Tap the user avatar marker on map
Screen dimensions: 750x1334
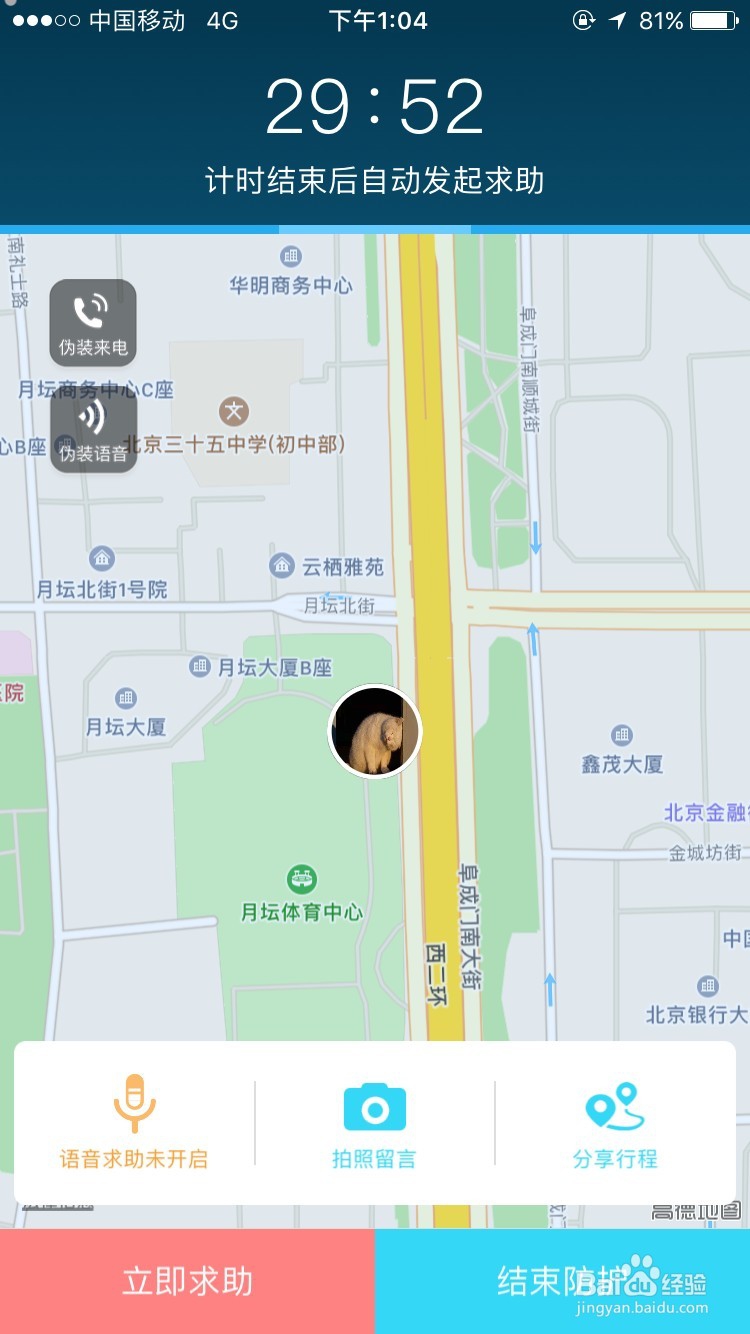[x=375, y=732]
